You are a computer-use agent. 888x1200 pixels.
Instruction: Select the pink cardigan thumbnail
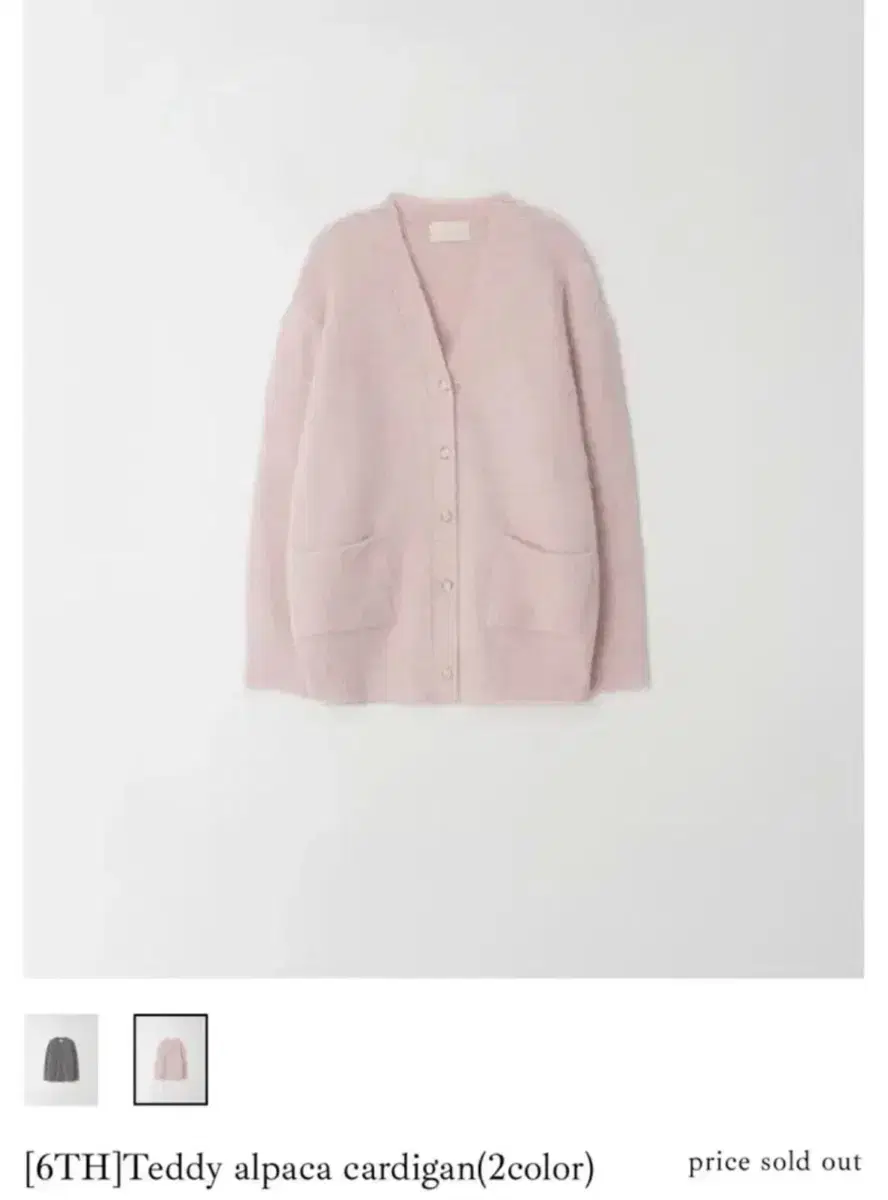pyautogui.click(x=171, y=1059)
